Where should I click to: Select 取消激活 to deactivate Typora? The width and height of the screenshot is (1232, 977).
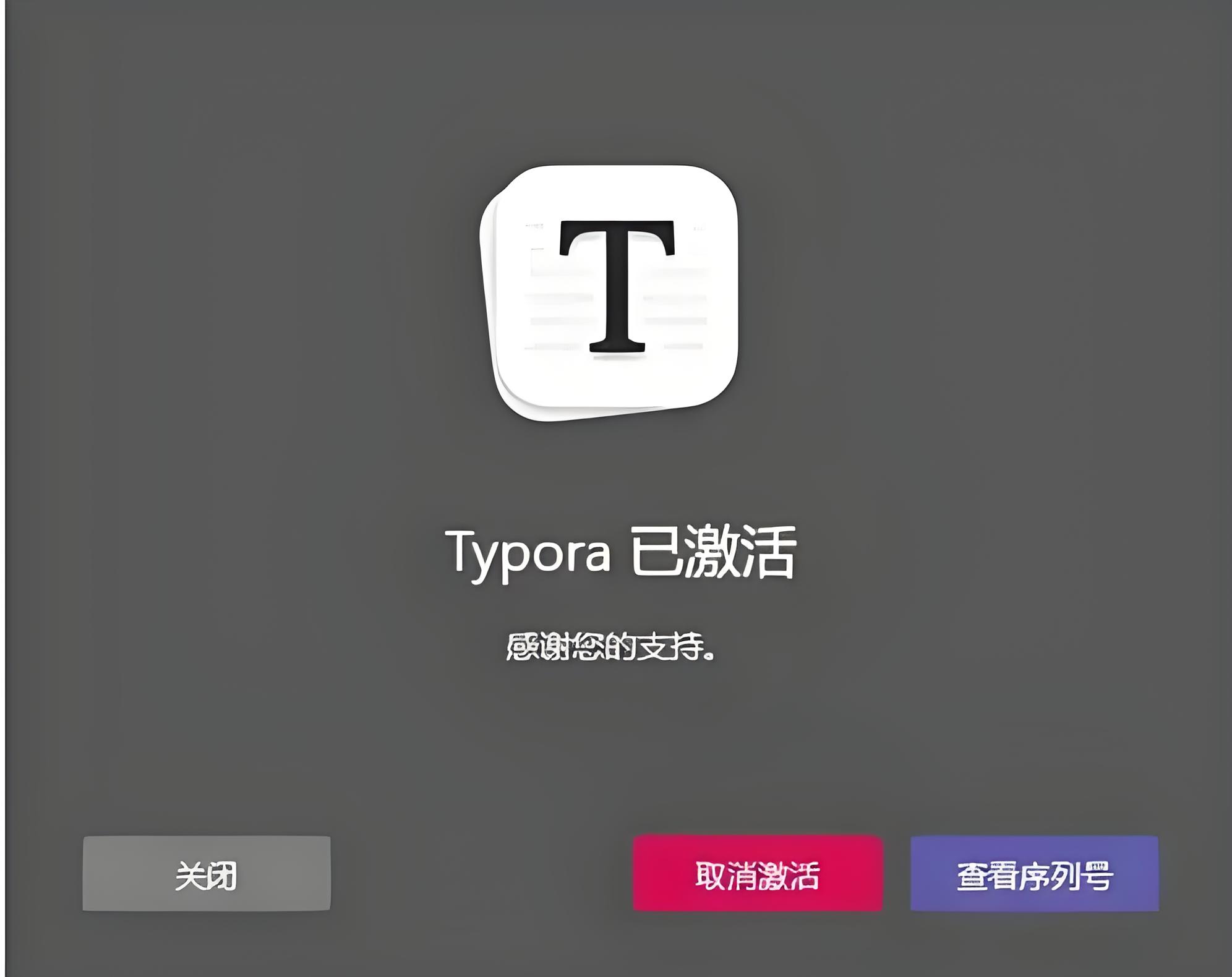[757, 874]
